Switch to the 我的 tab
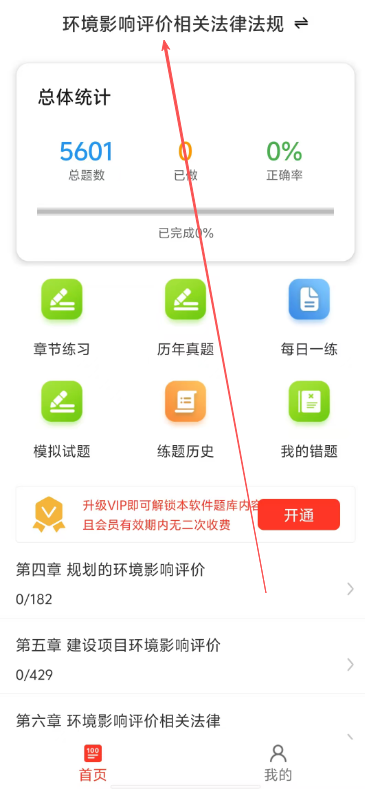 pos(278,763)
